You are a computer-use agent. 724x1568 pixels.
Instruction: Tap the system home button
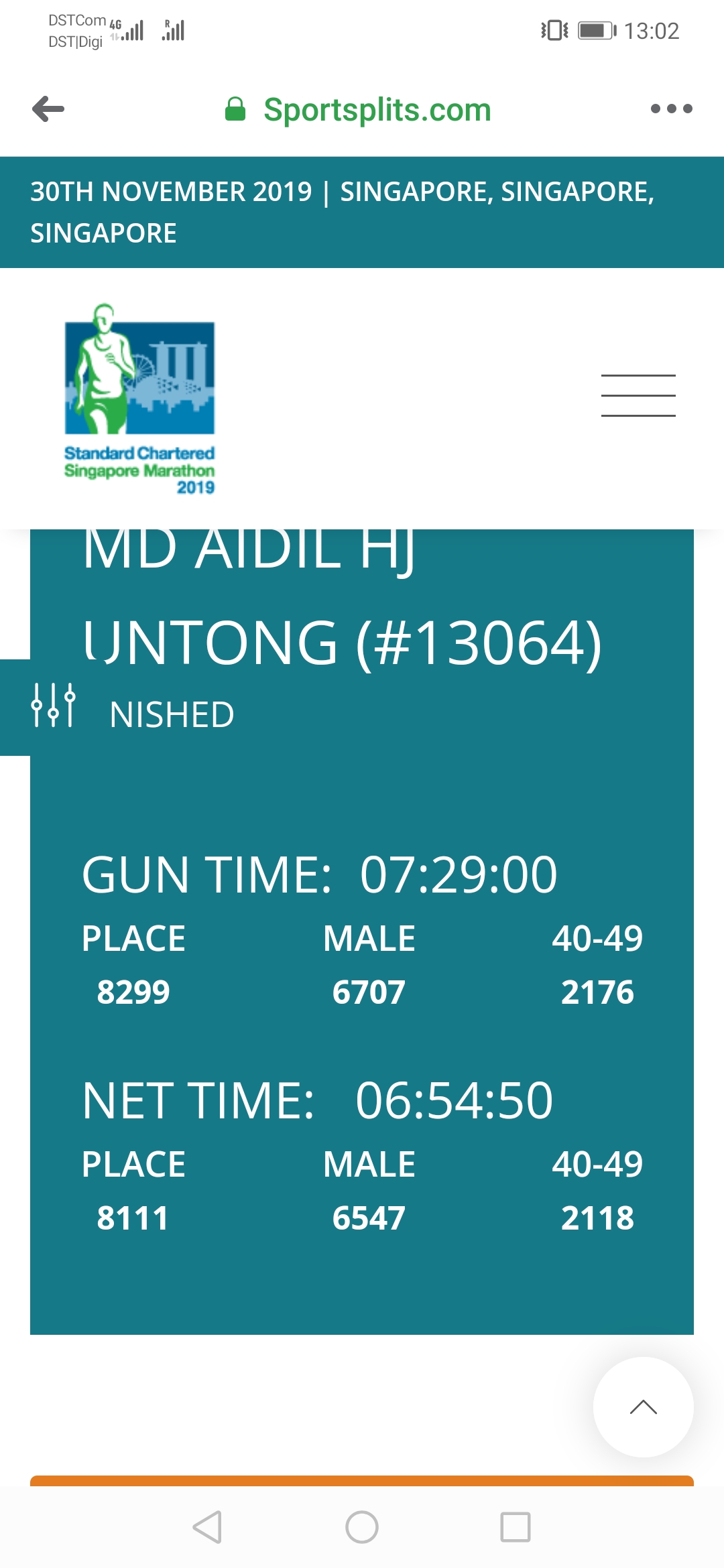point(362,1527)
